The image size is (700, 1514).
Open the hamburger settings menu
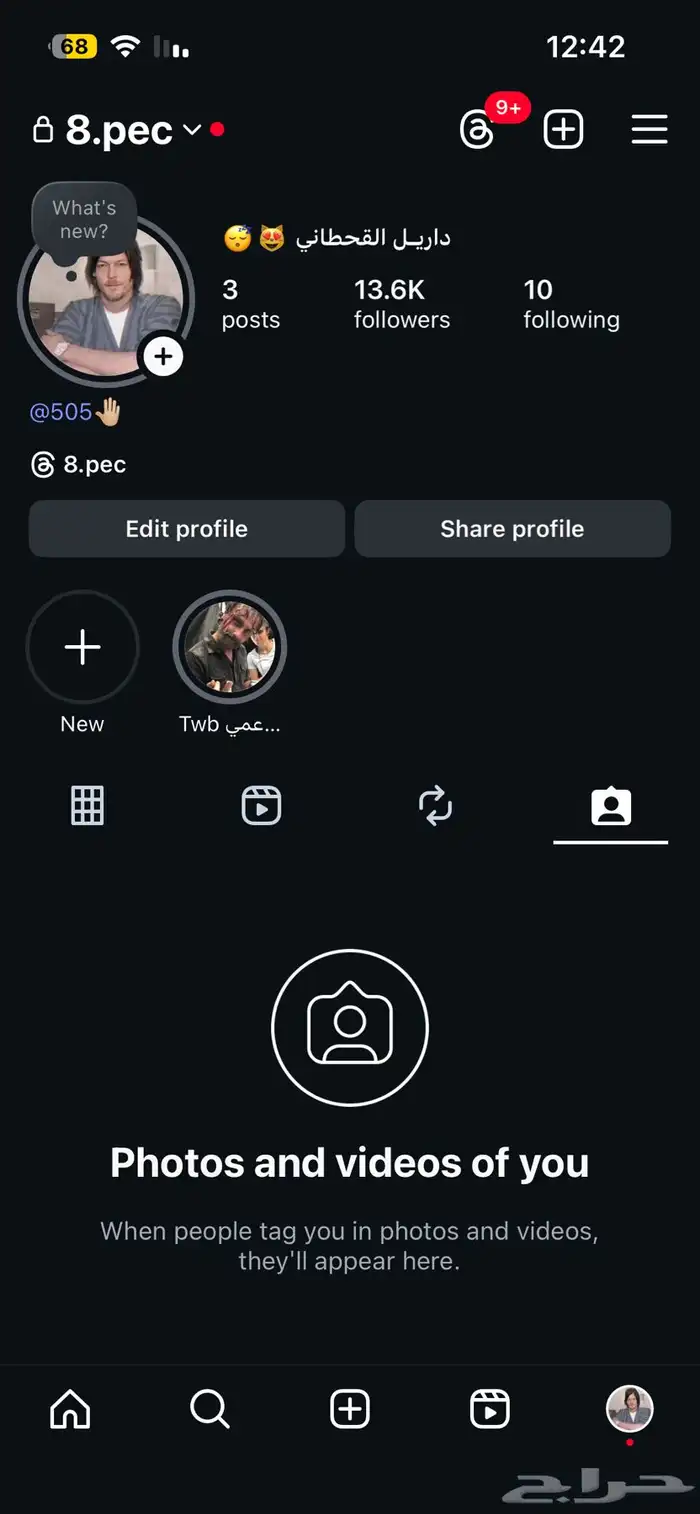pyautogui.click(x=649, y=130)
